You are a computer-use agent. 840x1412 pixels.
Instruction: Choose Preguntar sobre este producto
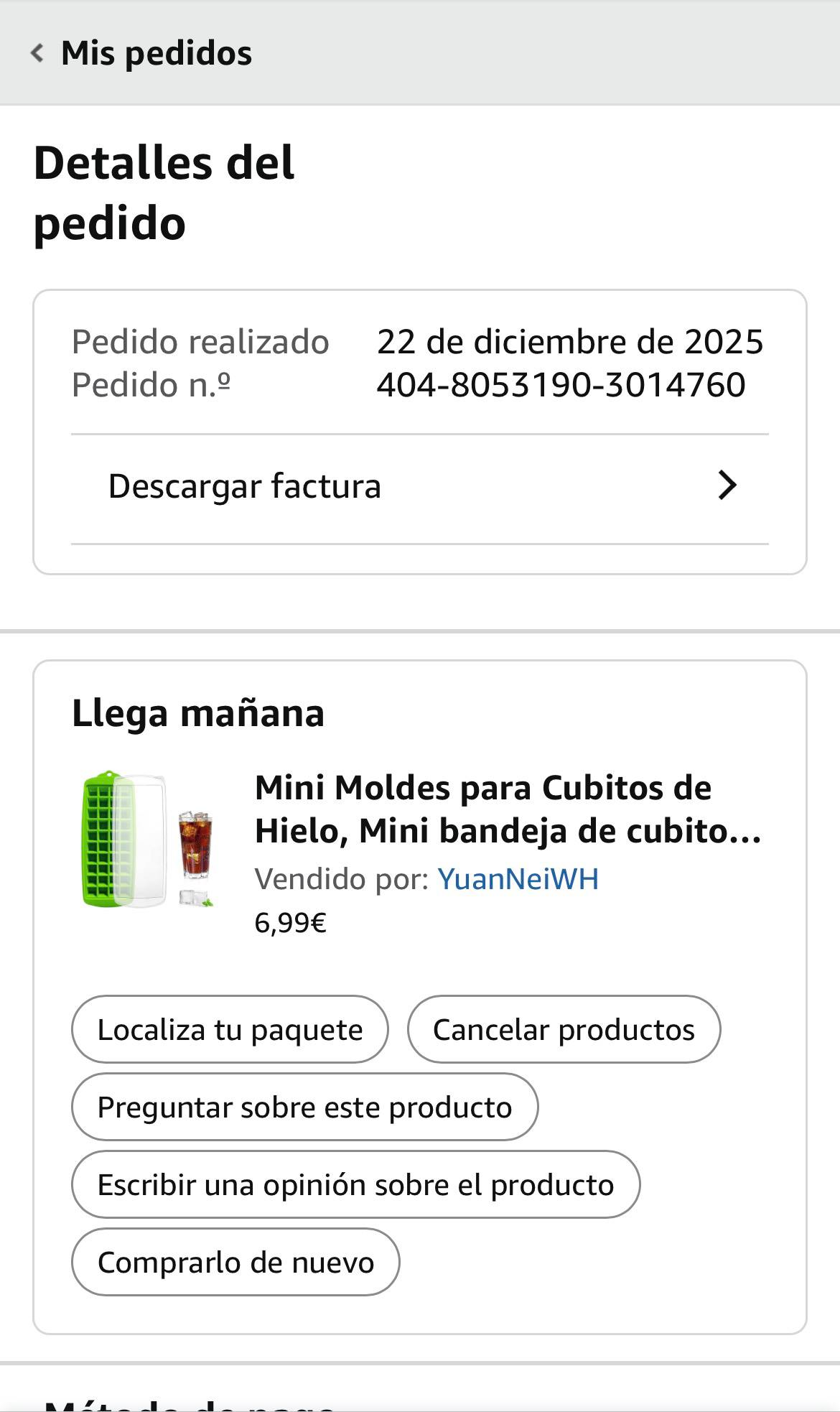[x=304, y=1107]
